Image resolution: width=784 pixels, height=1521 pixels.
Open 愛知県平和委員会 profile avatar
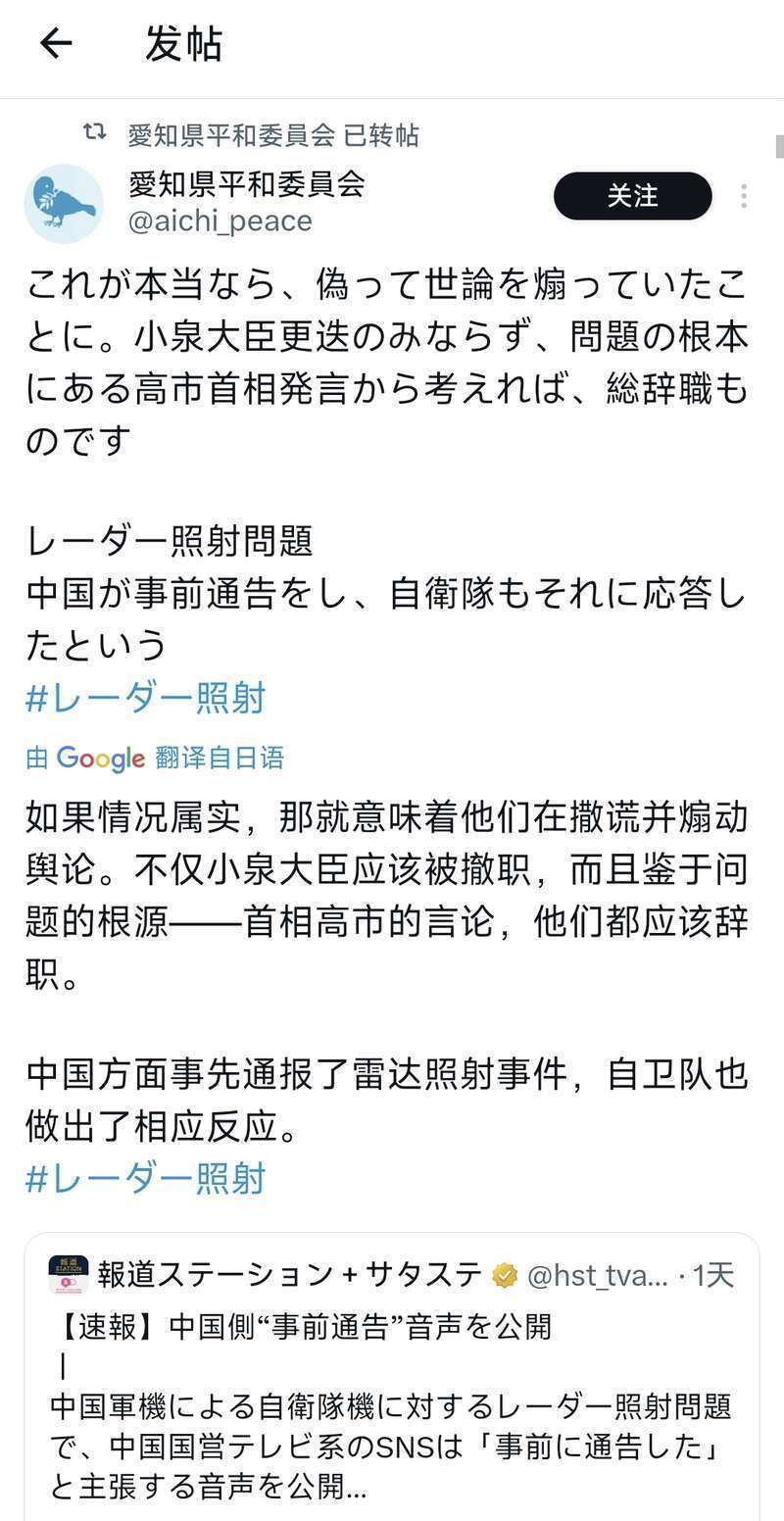click(x=64, y=203)
